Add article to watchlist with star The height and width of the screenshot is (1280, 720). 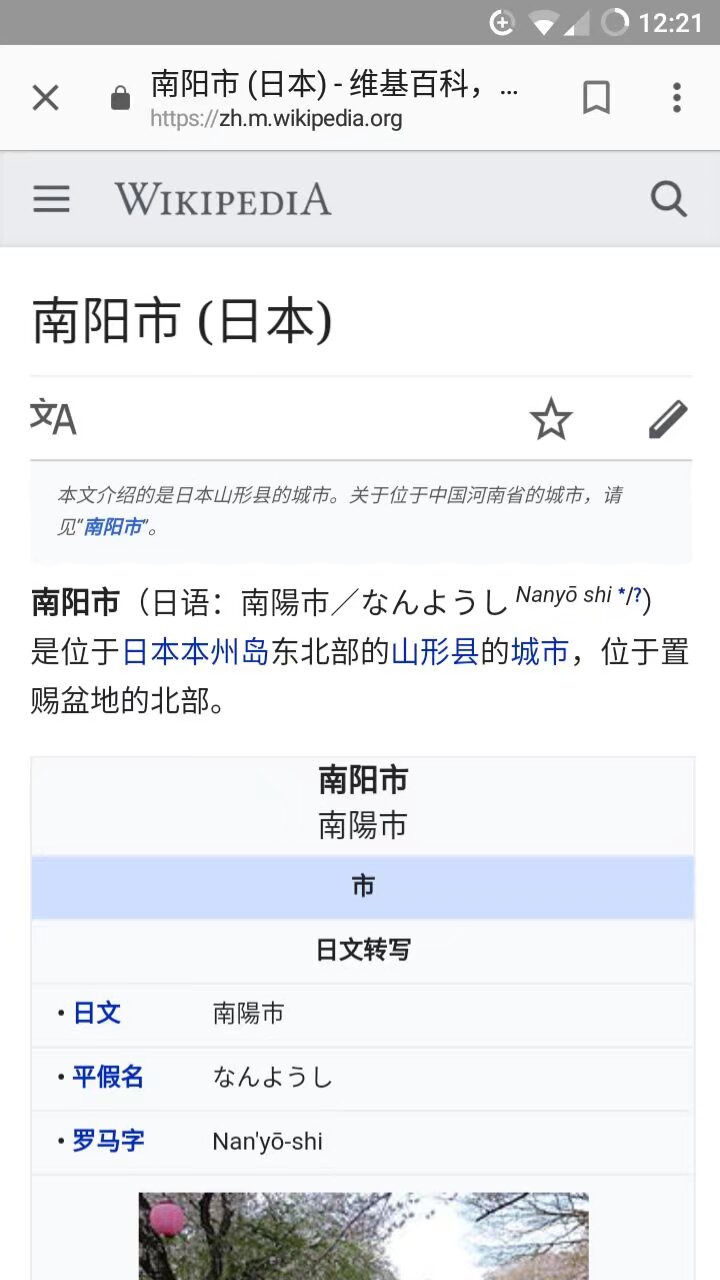click(x=550, y=419)
